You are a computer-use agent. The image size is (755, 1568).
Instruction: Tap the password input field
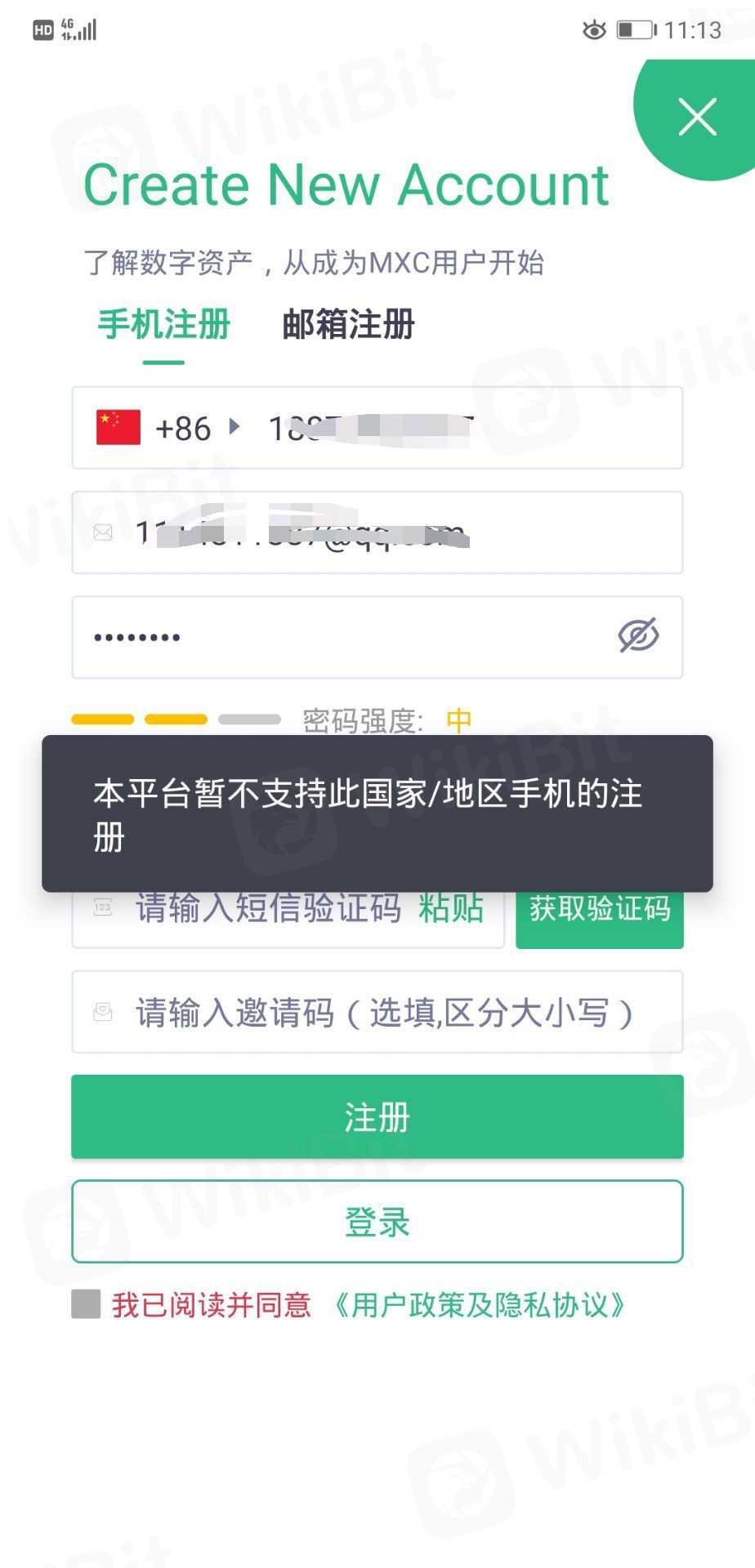pos(343,637)
